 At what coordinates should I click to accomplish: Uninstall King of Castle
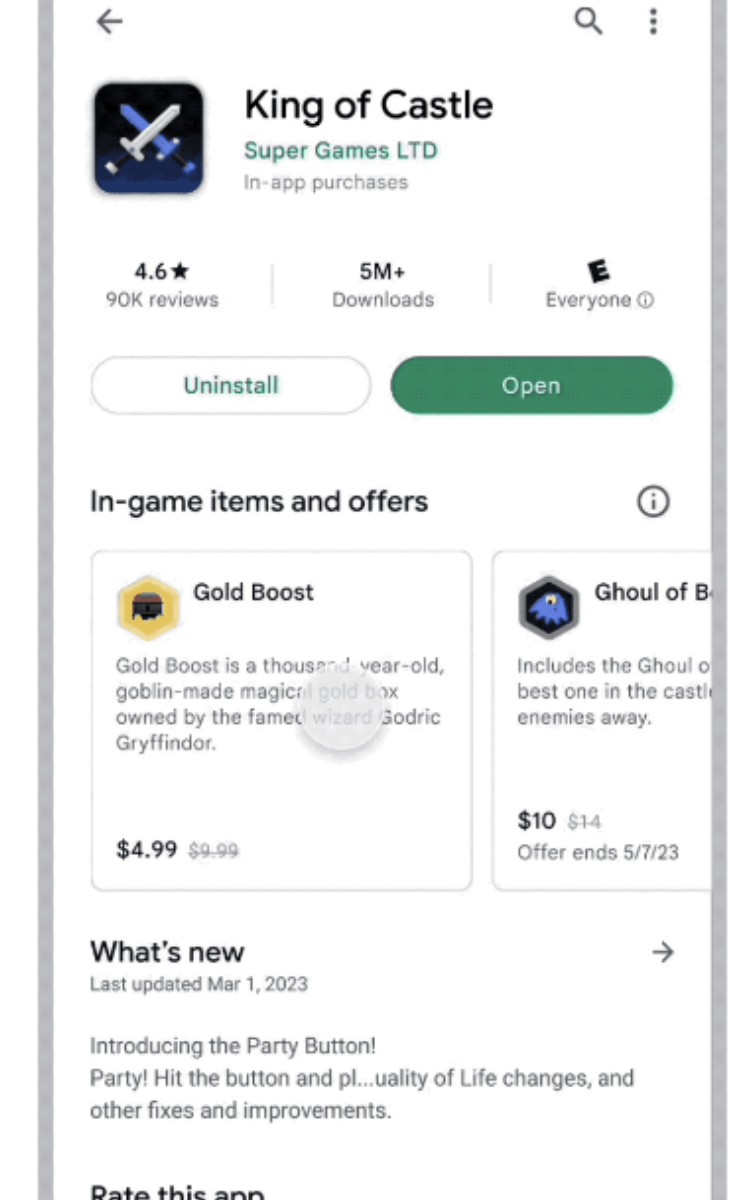[231, 386]
